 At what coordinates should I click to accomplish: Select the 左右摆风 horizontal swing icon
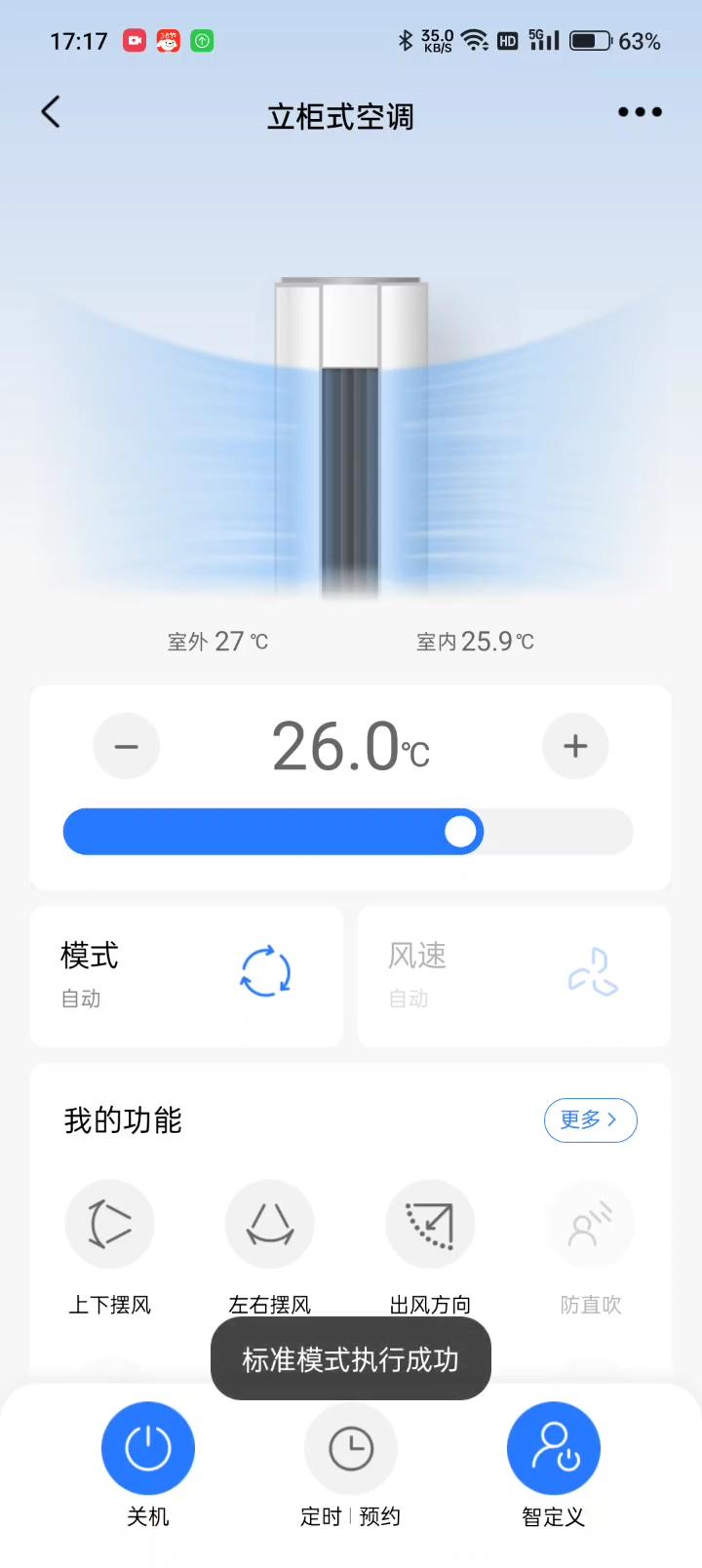coord(270,1224)
